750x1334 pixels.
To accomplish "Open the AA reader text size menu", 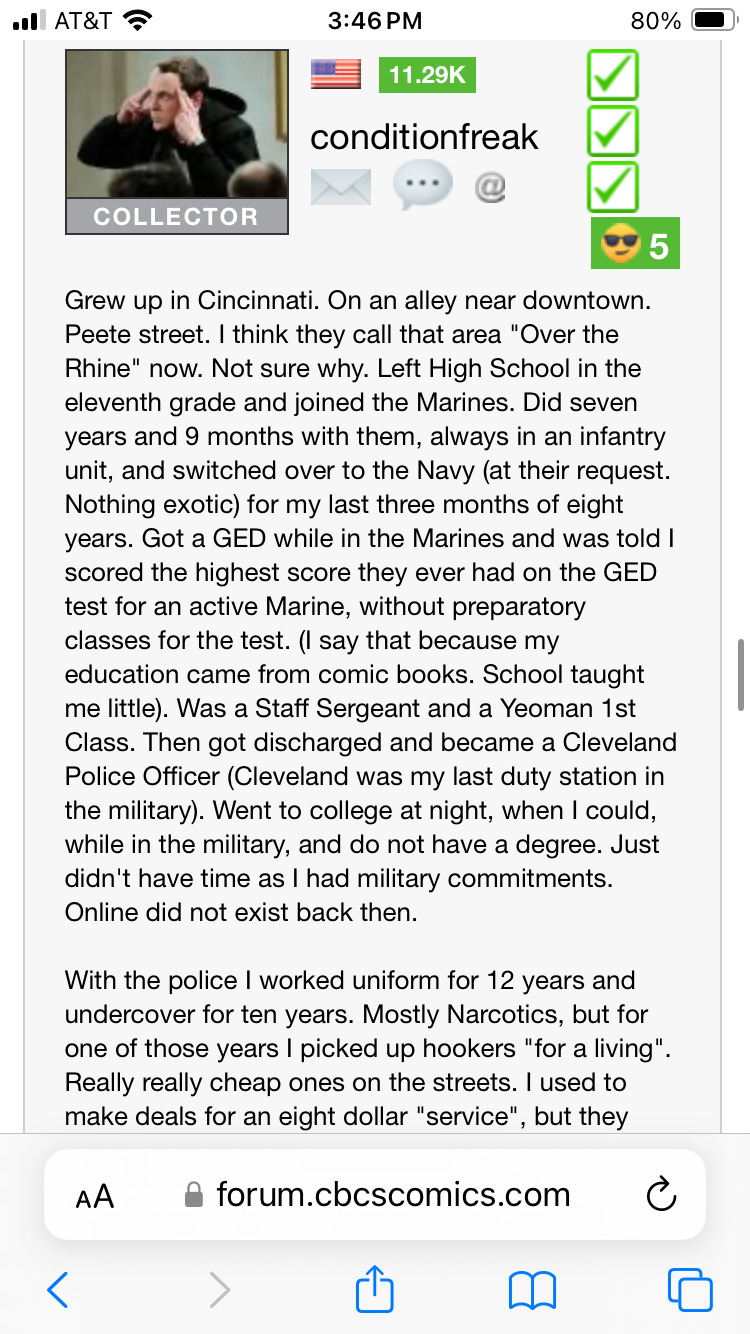I will click(x=95, y=1195).
